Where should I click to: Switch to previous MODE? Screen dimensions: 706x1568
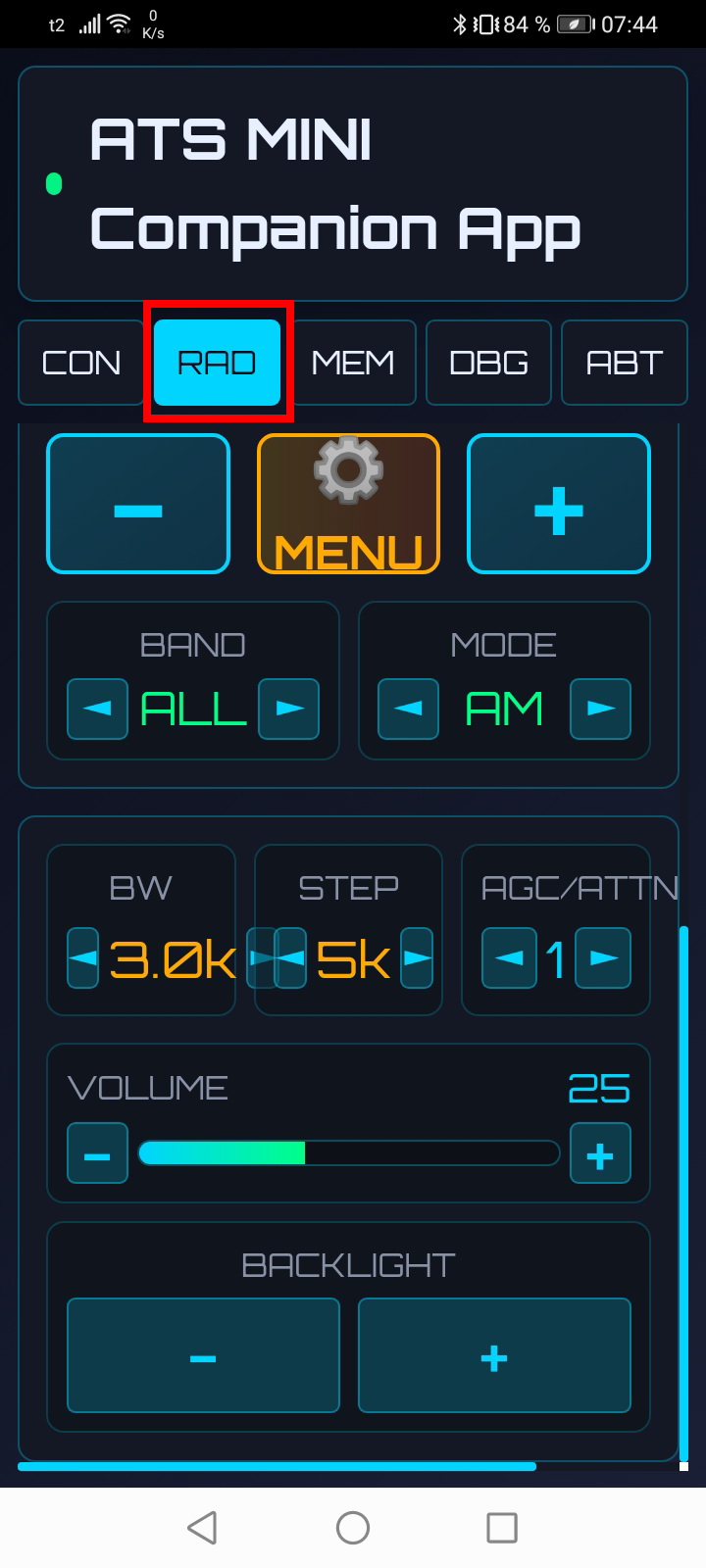coord(408,709)
